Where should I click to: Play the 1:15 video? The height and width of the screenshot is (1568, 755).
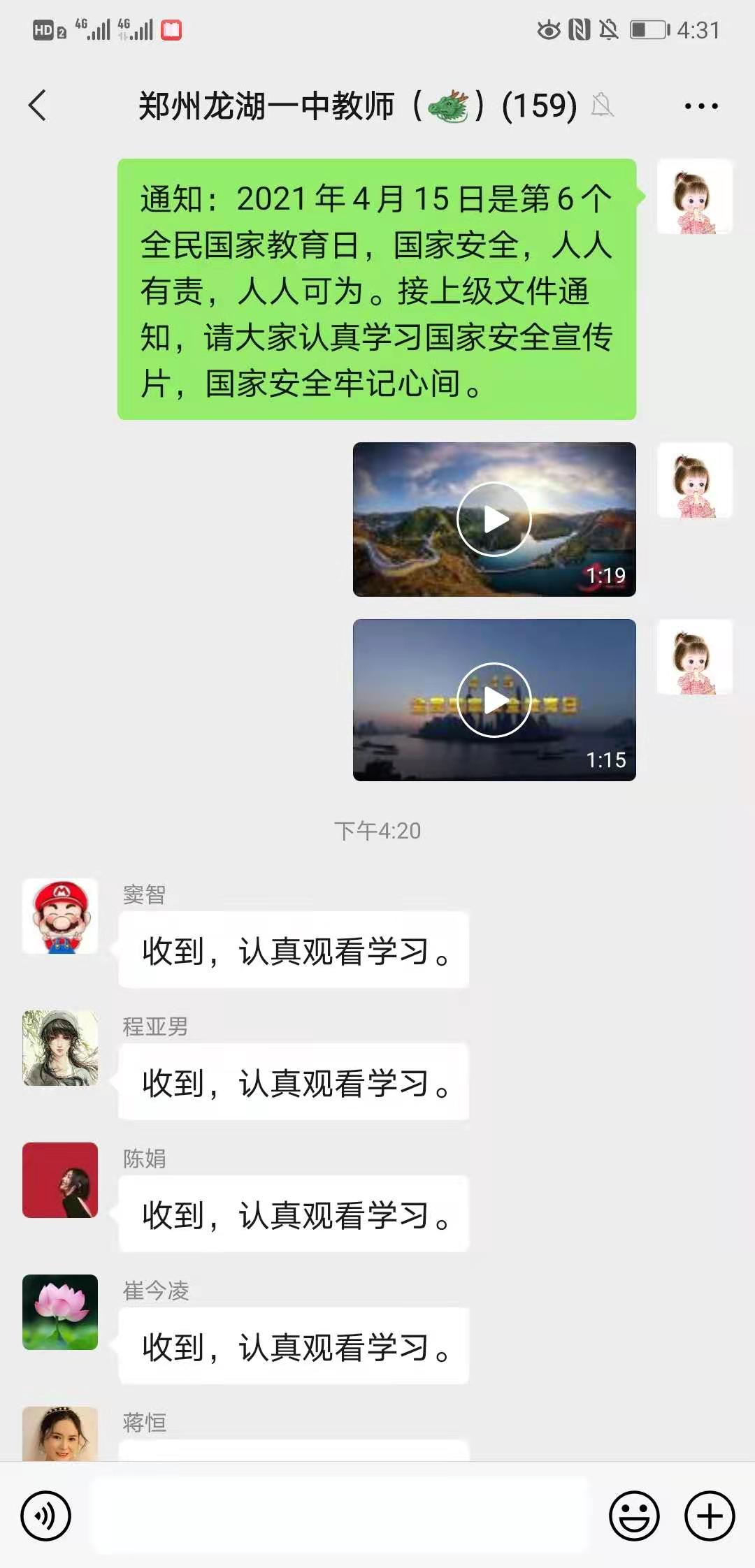(494, 700)
